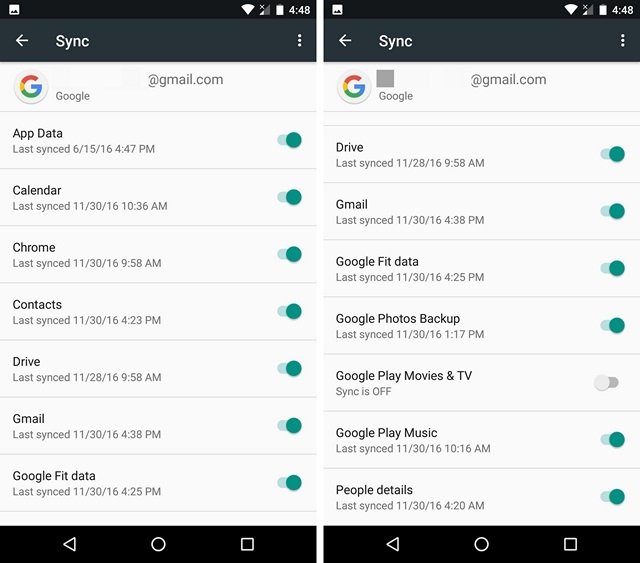Viewport: 640px width, 563px height.
Task: Turn off App Data sync
Action: 289,140
